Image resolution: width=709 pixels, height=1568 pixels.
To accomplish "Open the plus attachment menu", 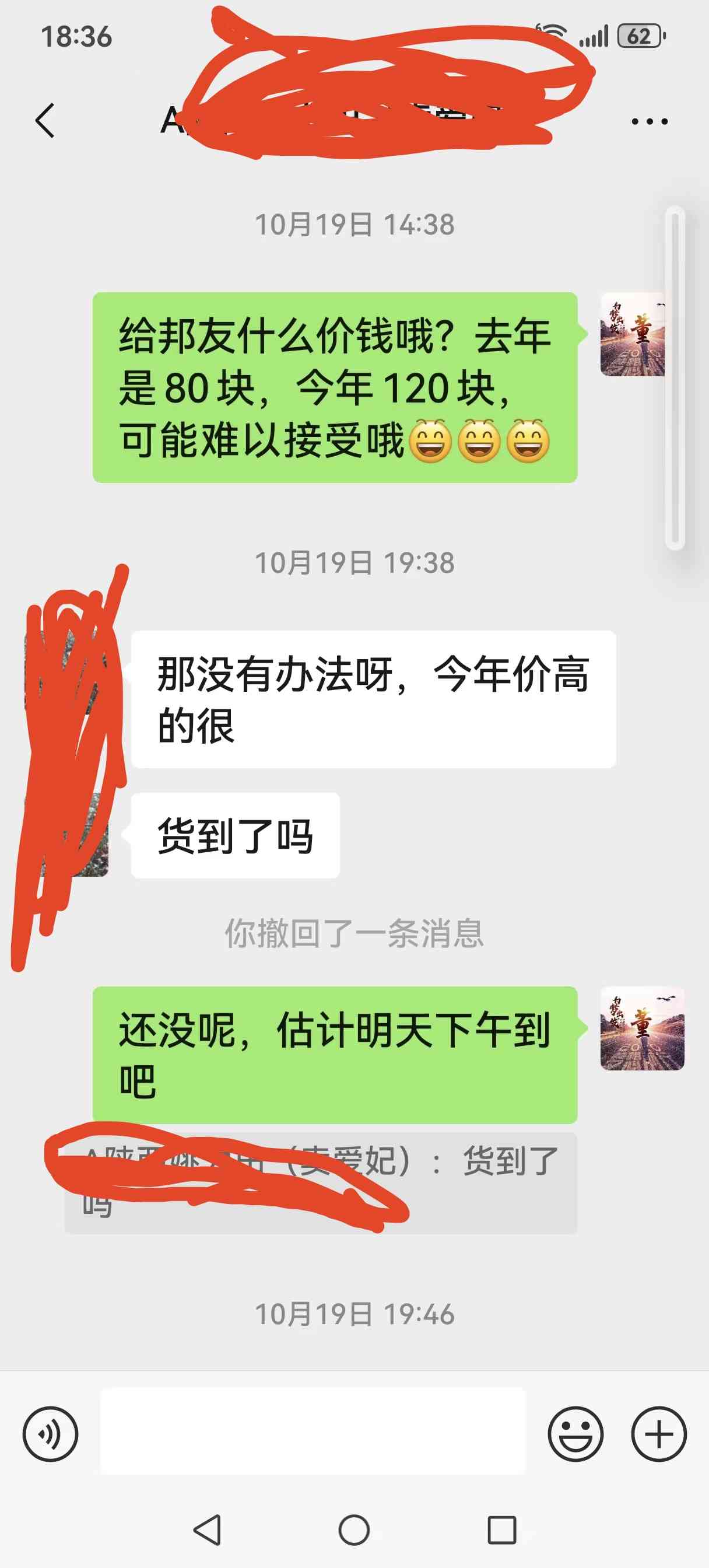I will (658, 1434).
